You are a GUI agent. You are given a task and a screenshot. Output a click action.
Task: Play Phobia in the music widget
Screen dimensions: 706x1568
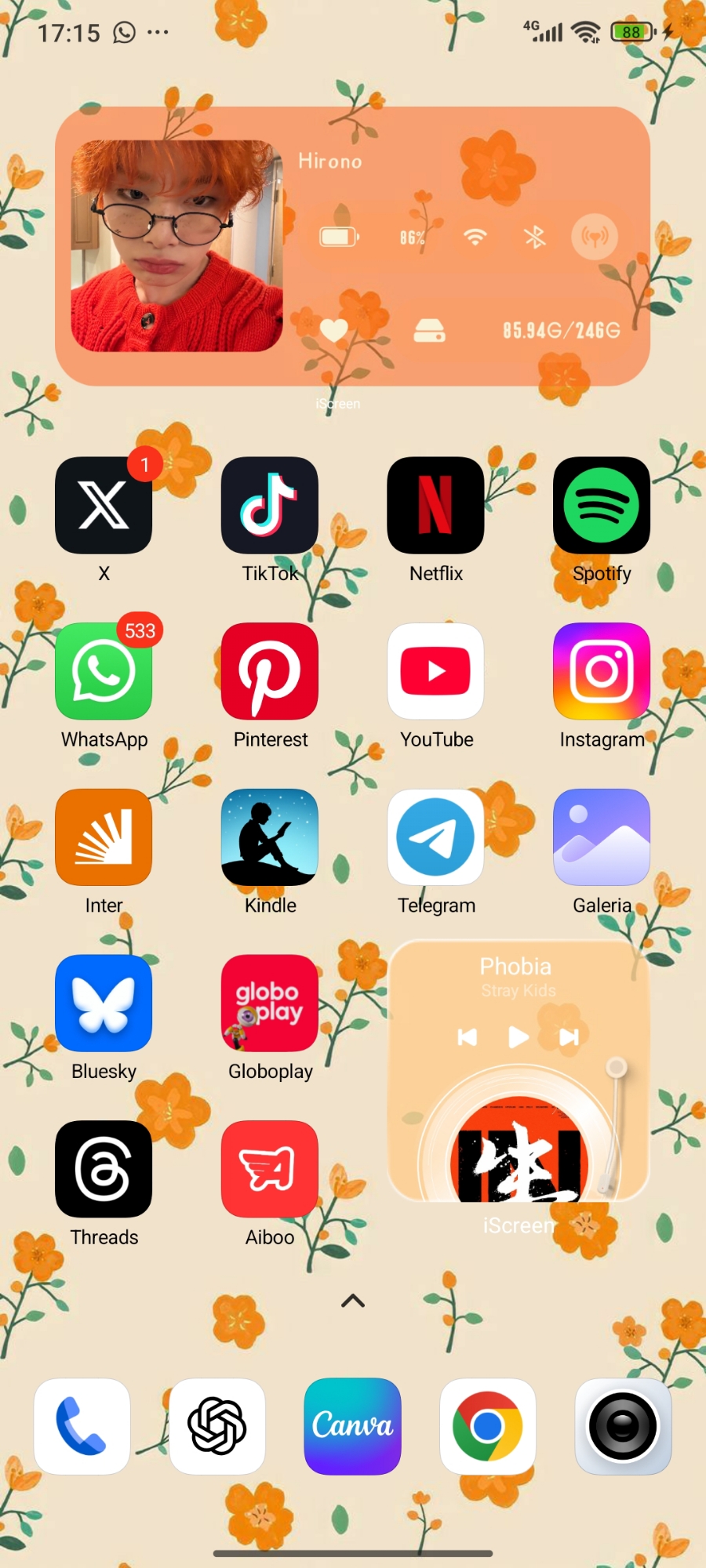pyautogui.click(x=518, y=1037)
